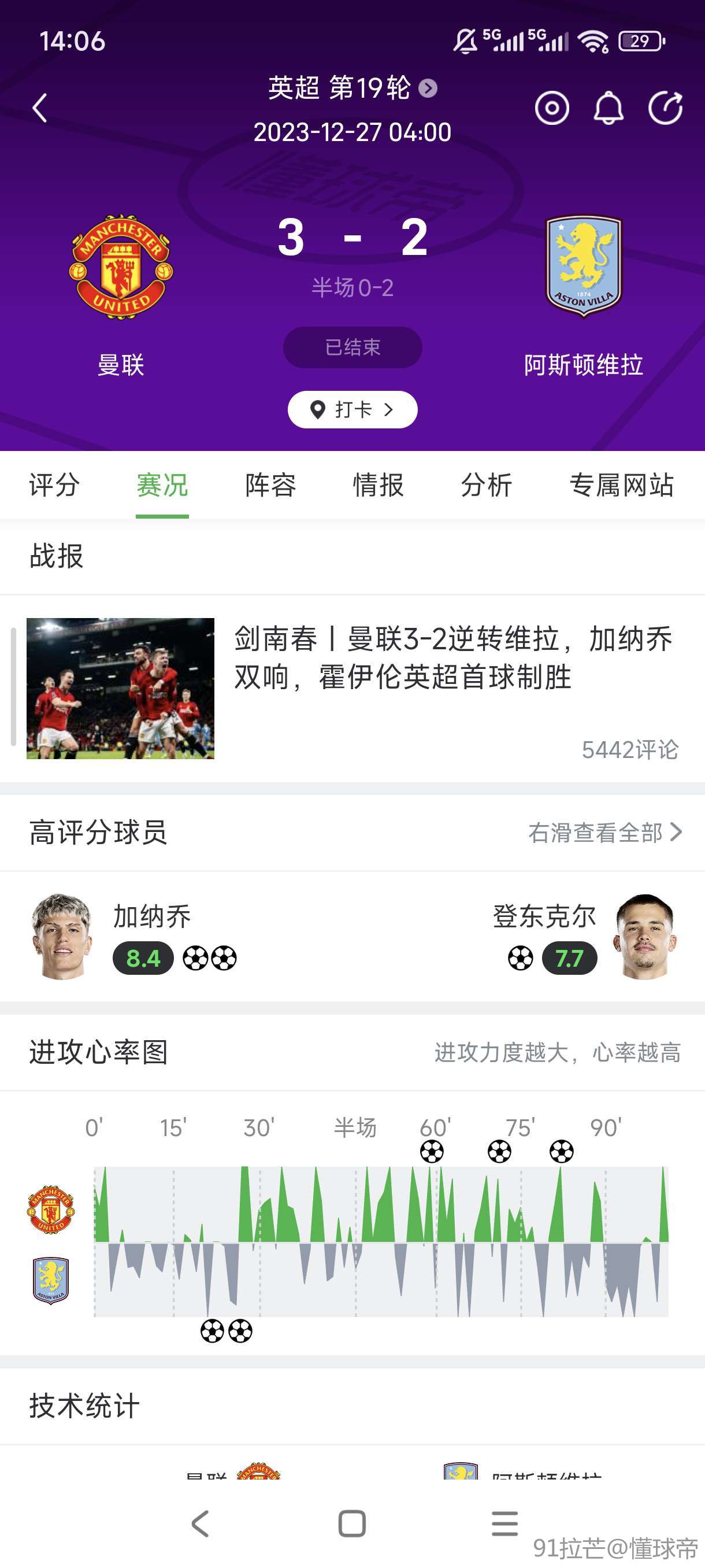Switch to the 分析 tab
This screenshot has height=1568, width=705.
tap(486, 485)
